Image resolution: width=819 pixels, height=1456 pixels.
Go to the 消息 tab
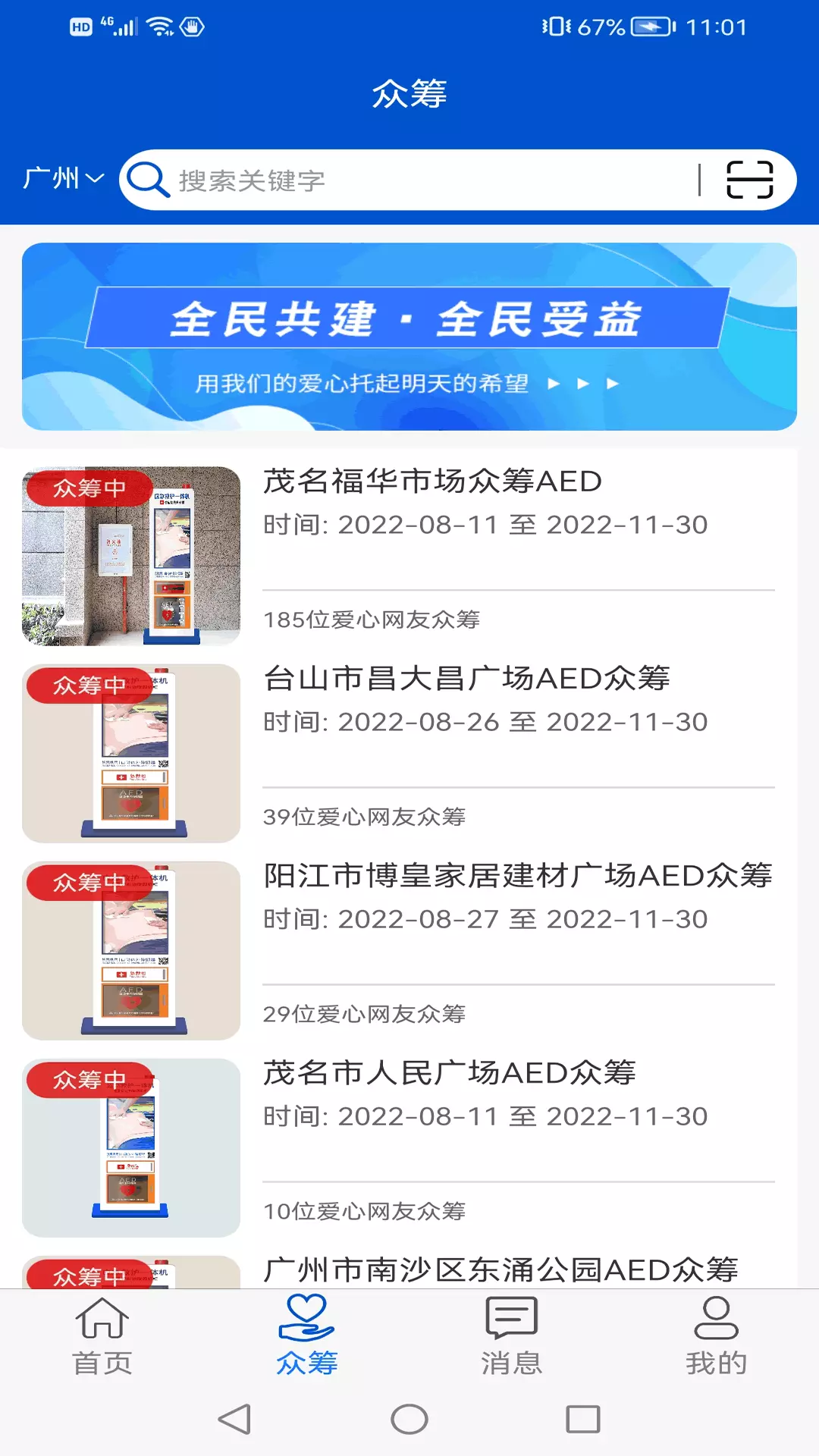click(512, 1336)
